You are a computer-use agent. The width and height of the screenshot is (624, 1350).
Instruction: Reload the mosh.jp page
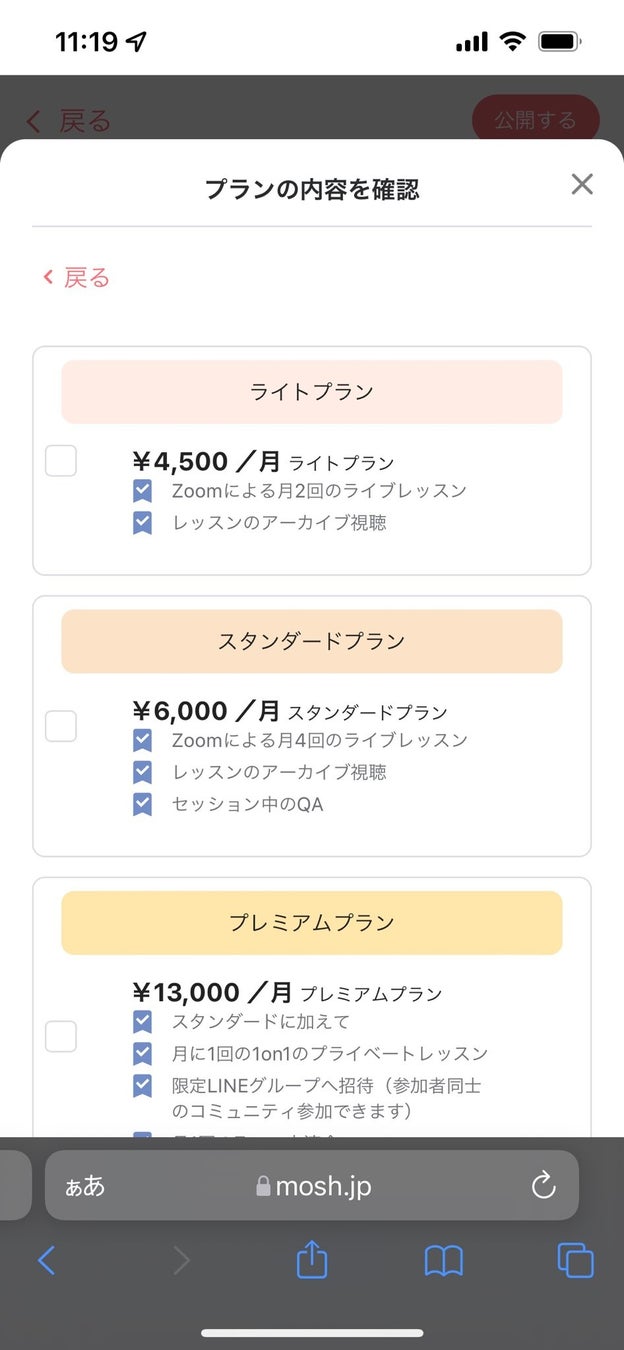543,1186
